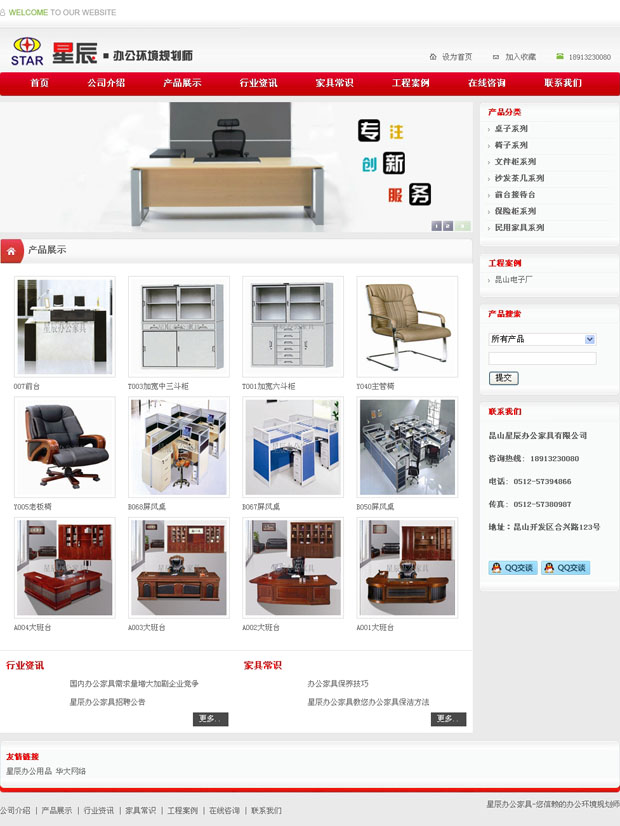Open the 007前台 product
Screen dimensions: 620x826
click(x=64, y=326)
